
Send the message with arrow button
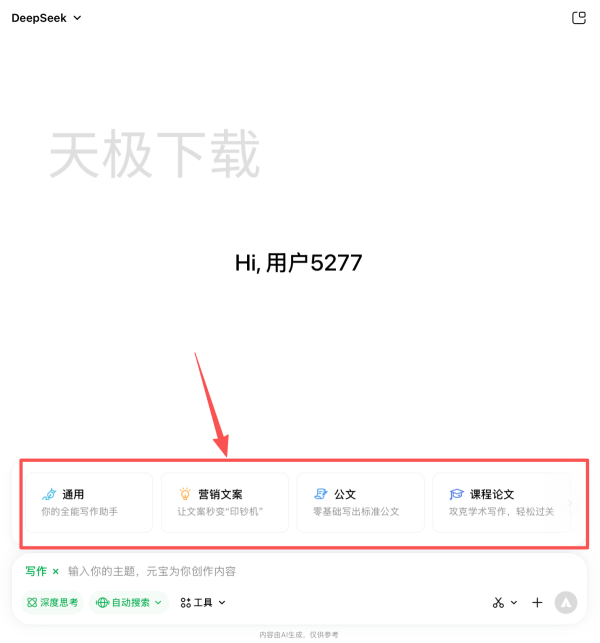click(566, 602)
